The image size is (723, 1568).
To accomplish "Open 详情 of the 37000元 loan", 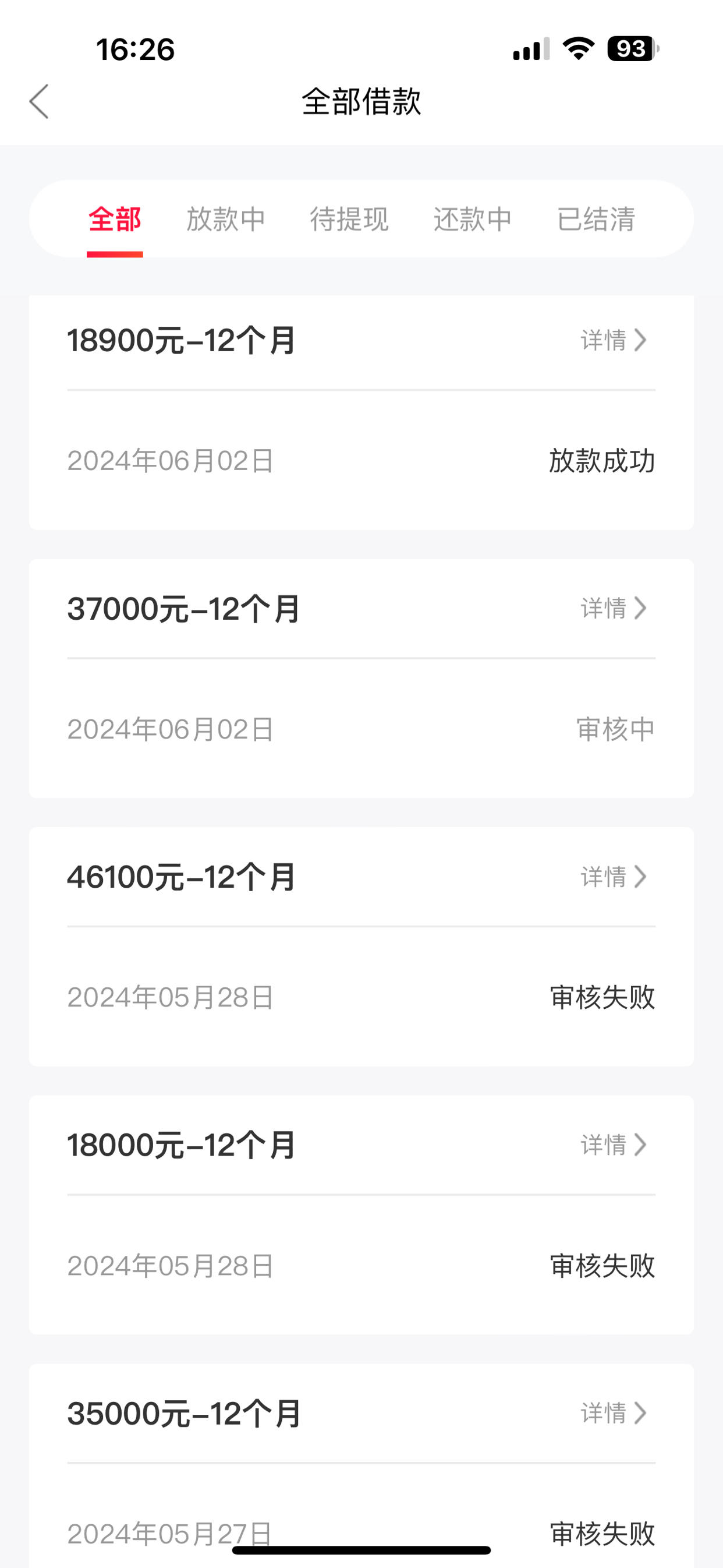I will (x=614, y=608).
